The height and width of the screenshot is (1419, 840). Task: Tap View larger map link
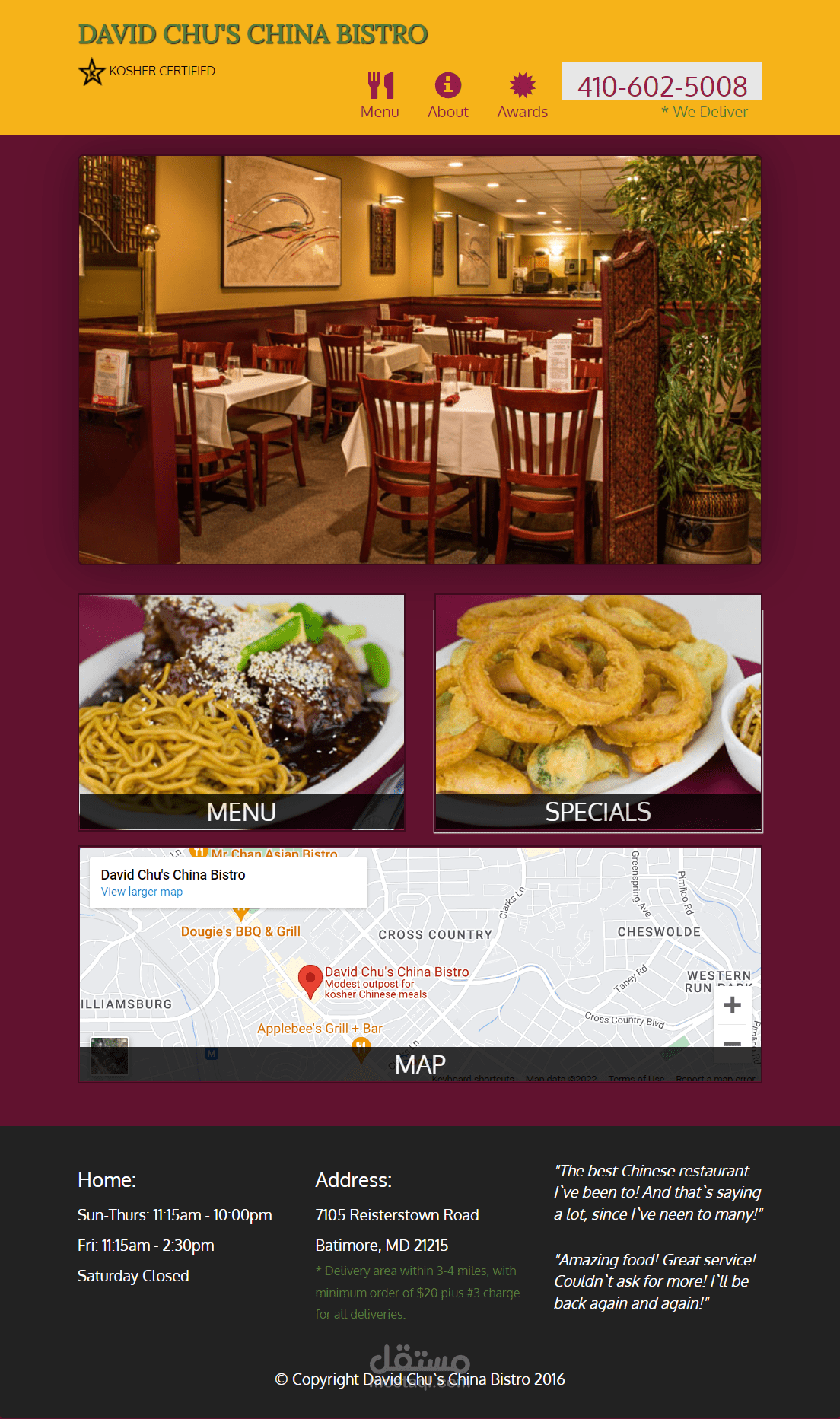pos(142,892)
